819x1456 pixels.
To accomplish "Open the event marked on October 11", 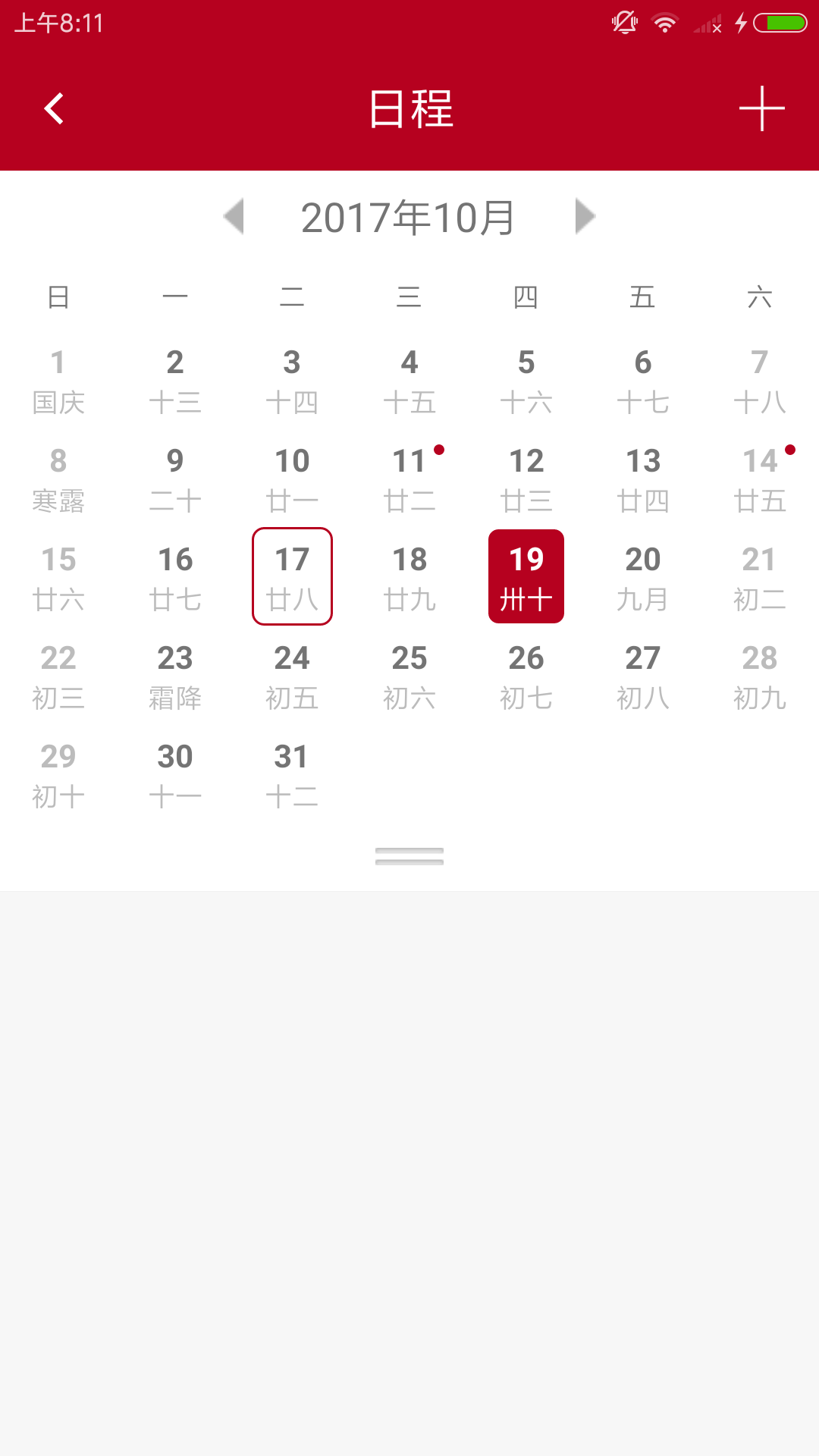I will coord(409,478).
